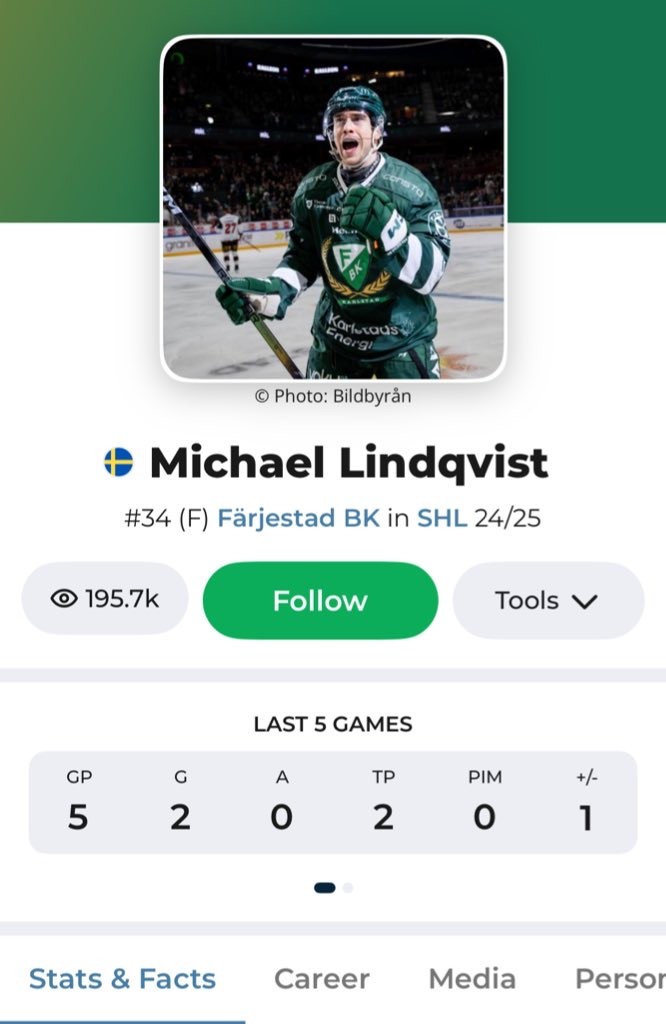Follow Michael Lindqvist
666x1024 pixels.
(320, 600)
